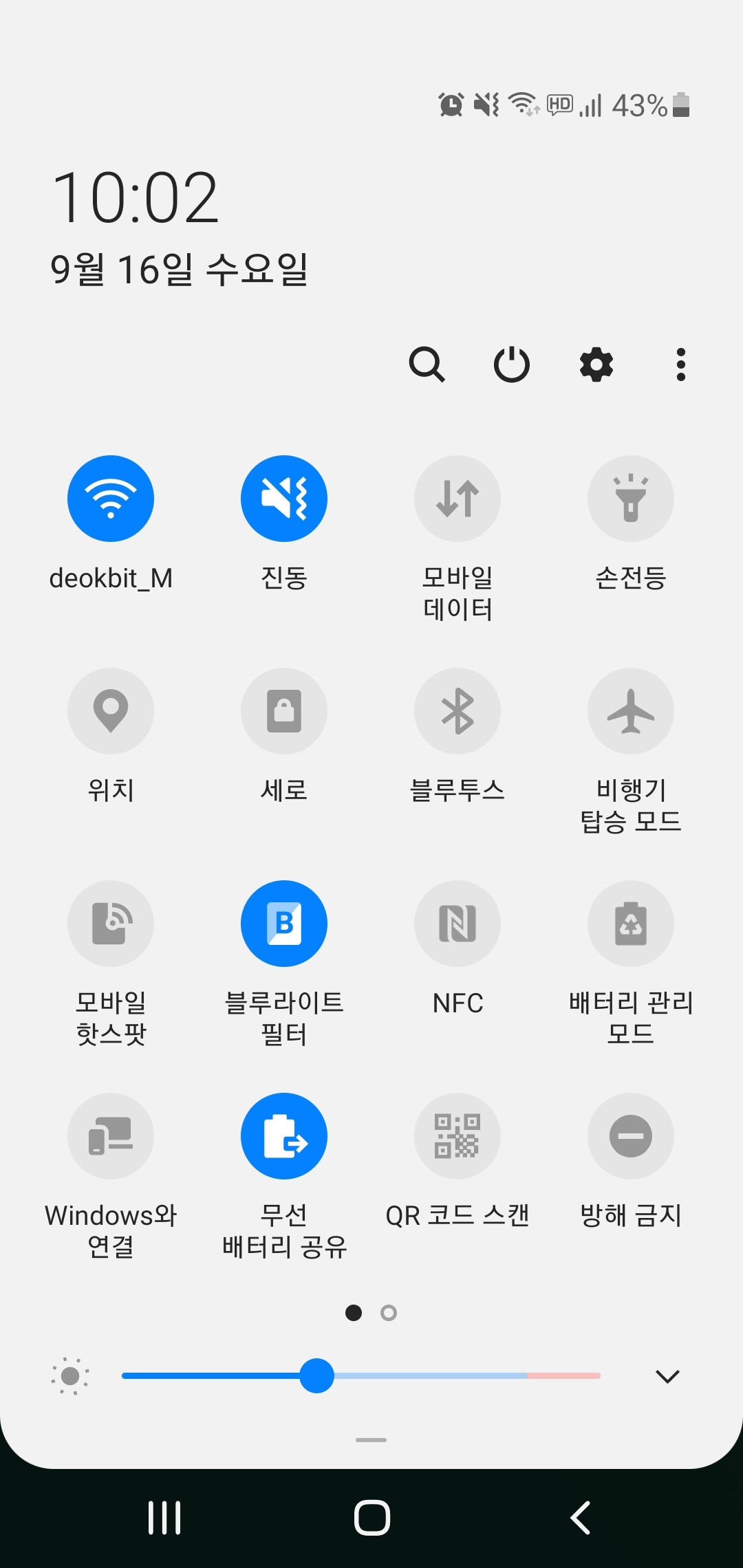
Task: Open the power menu icon
Action: 512,364
